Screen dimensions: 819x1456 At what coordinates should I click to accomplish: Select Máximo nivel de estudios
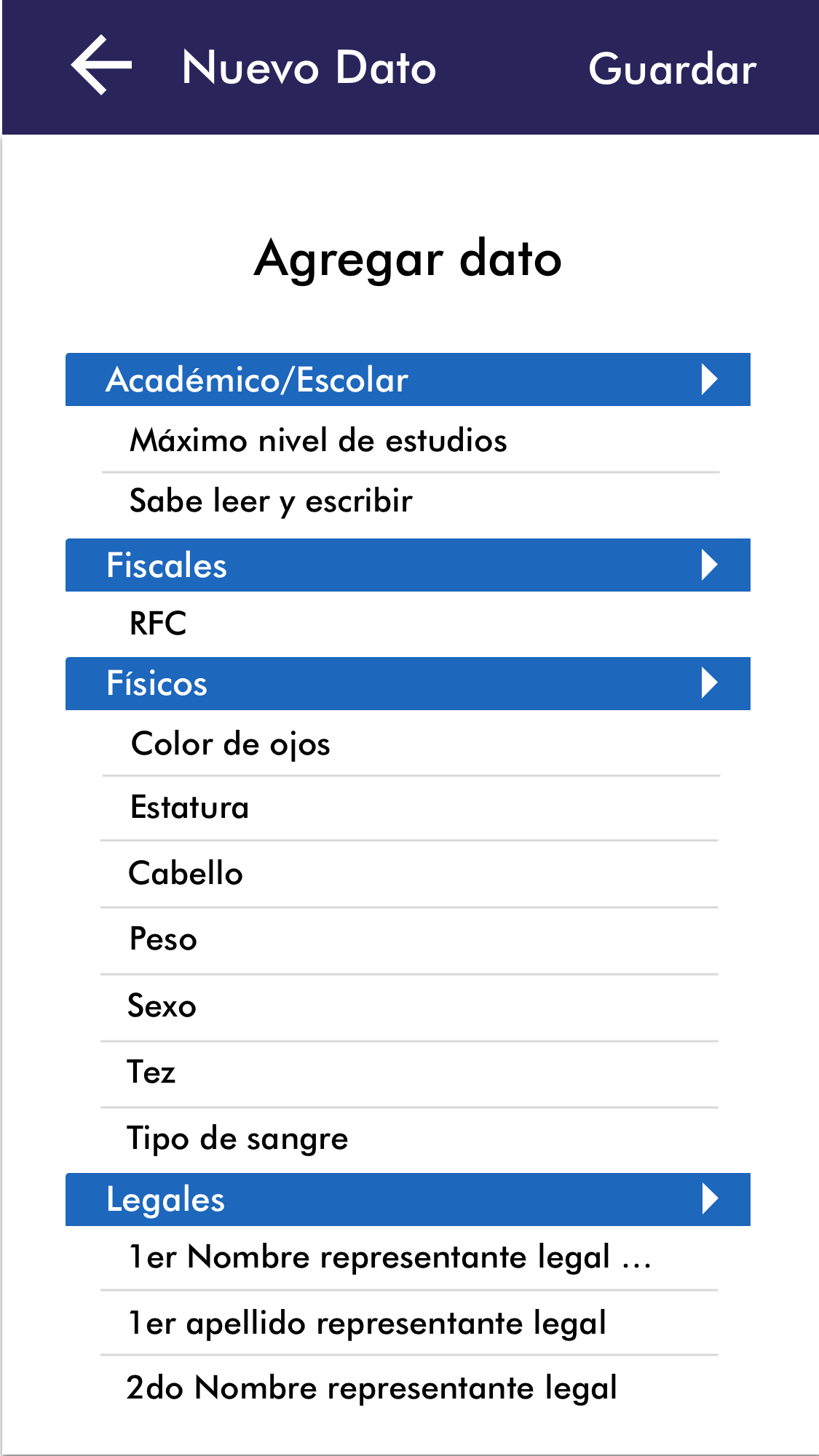[318, 441]
